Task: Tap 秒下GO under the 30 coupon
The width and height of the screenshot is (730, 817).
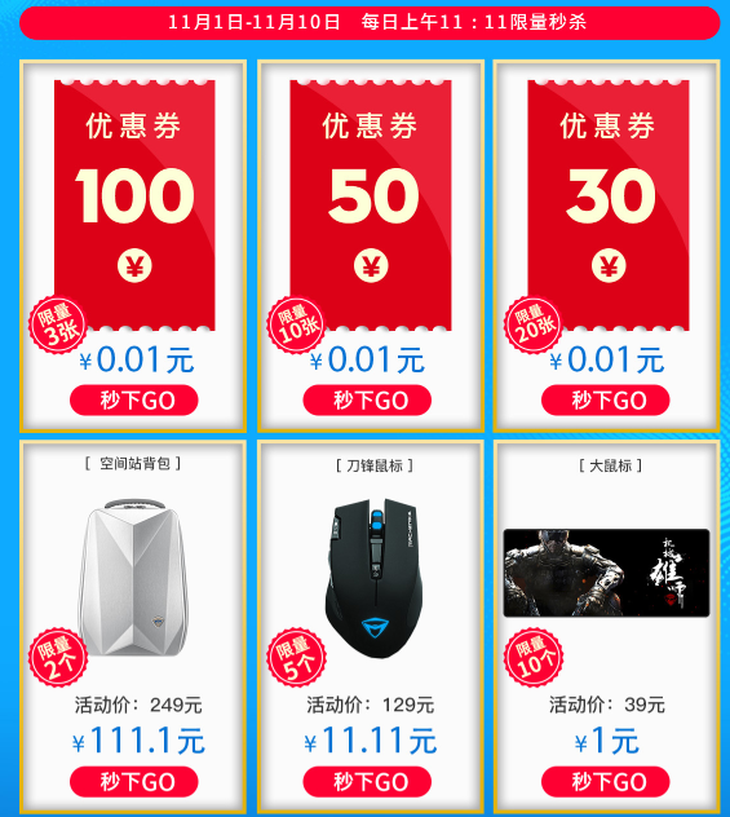Action: (x=607, y=401)
